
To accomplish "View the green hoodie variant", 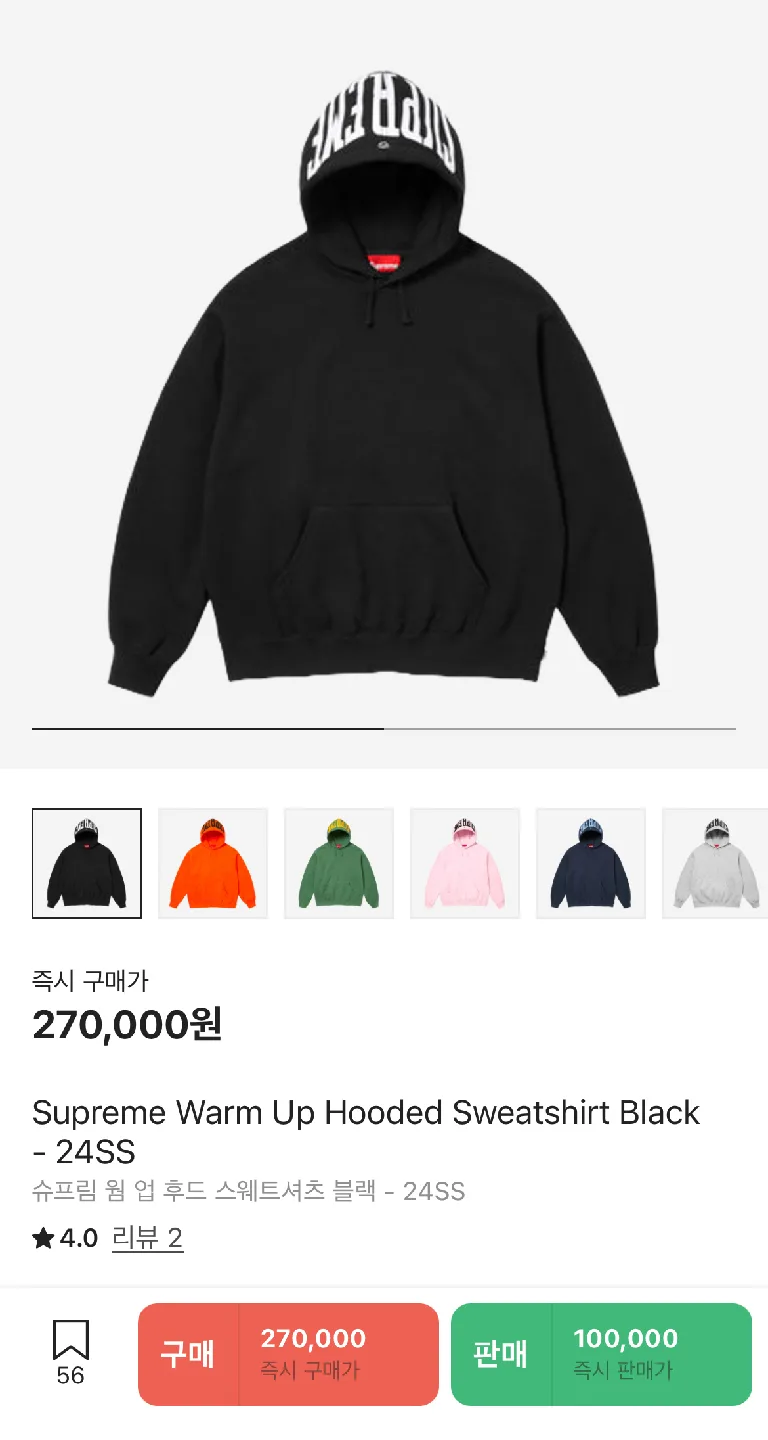I will (339, 863).
